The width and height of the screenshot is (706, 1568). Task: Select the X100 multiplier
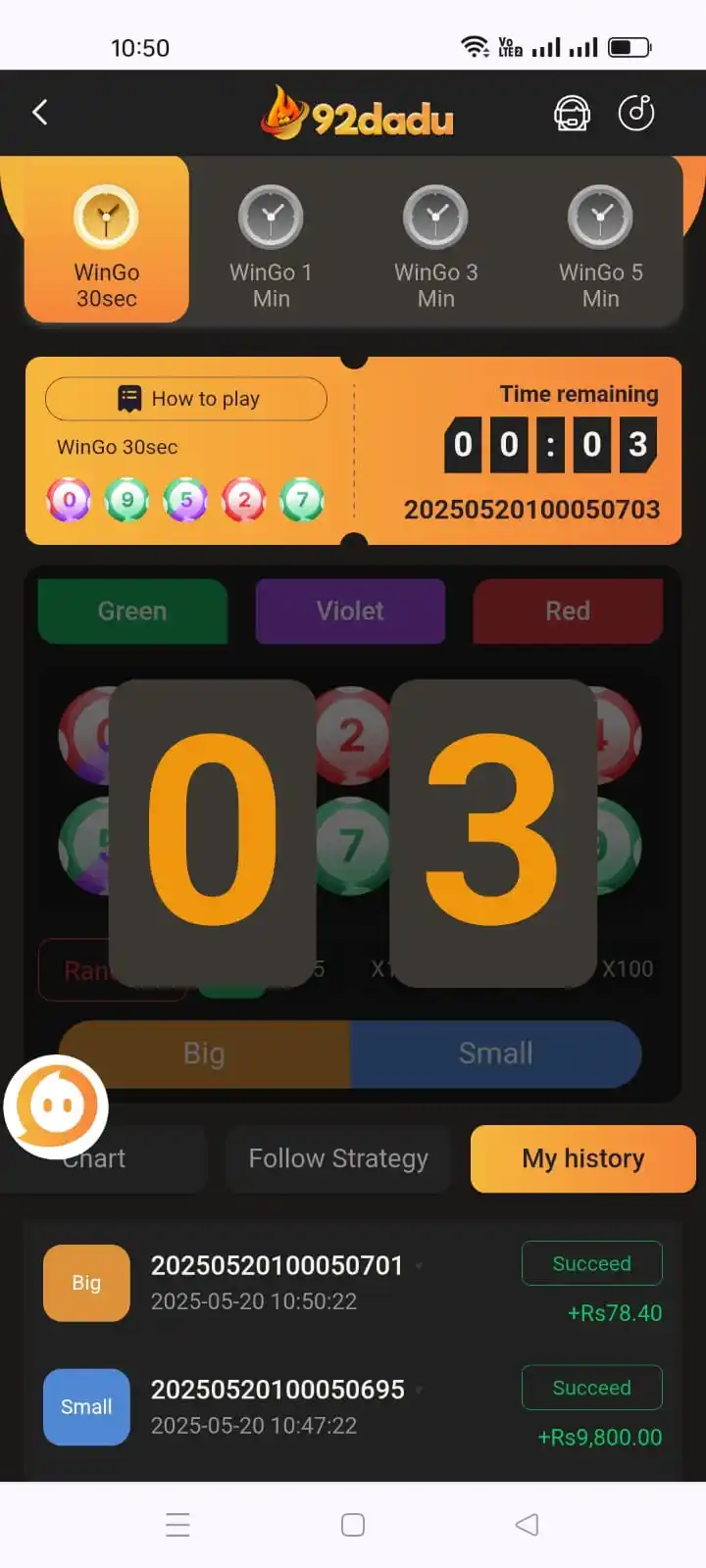click(x=627, y=969)
